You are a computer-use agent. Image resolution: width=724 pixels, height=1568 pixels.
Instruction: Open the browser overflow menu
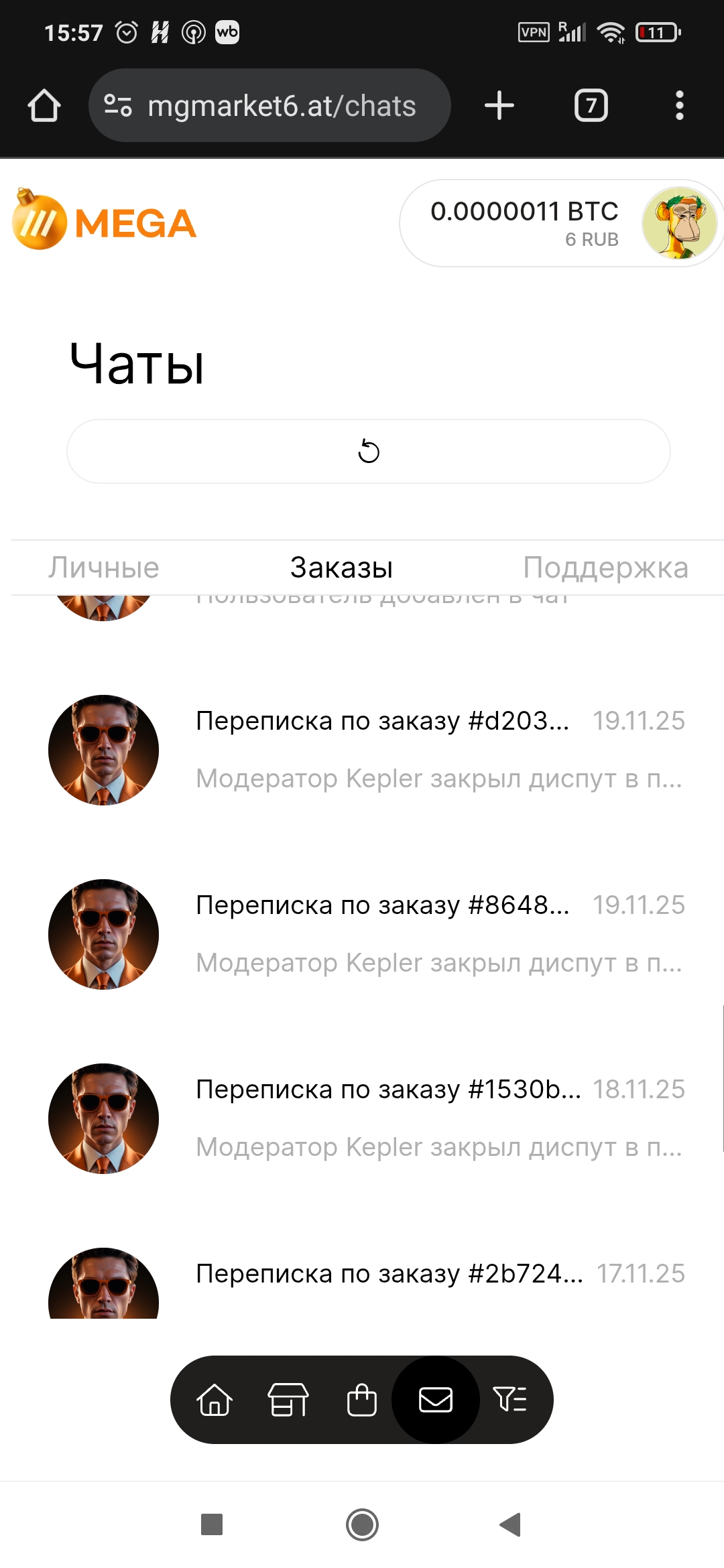(x=679, y=106)
